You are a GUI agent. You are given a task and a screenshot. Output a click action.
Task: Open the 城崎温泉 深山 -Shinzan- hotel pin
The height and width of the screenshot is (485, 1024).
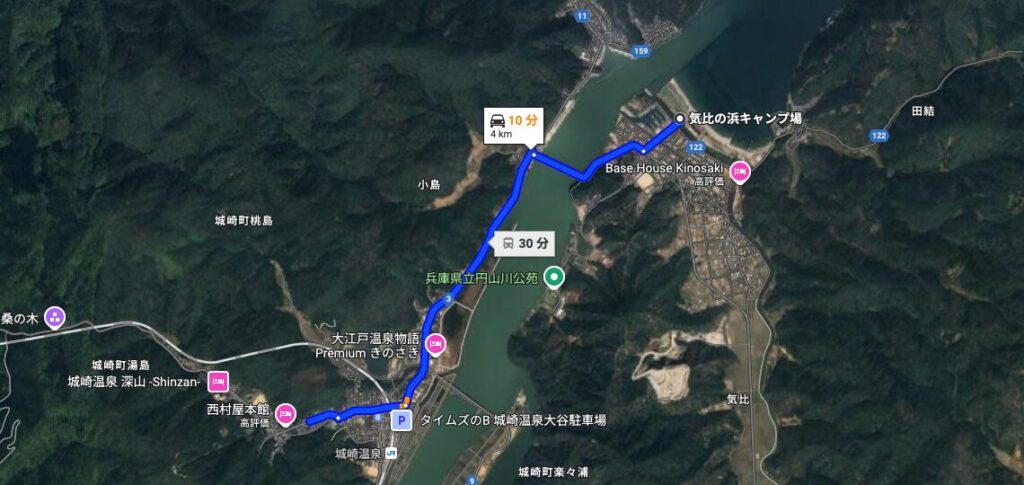coord(219,380)
